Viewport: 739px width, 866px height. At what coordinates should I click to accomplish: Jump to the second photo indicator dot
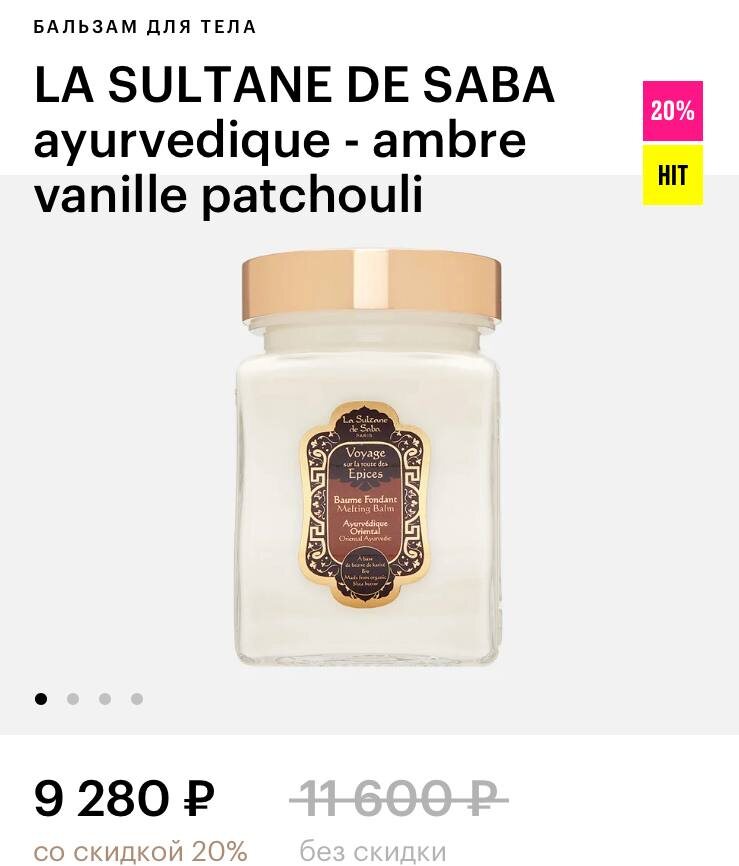click(x=73, y=699)
